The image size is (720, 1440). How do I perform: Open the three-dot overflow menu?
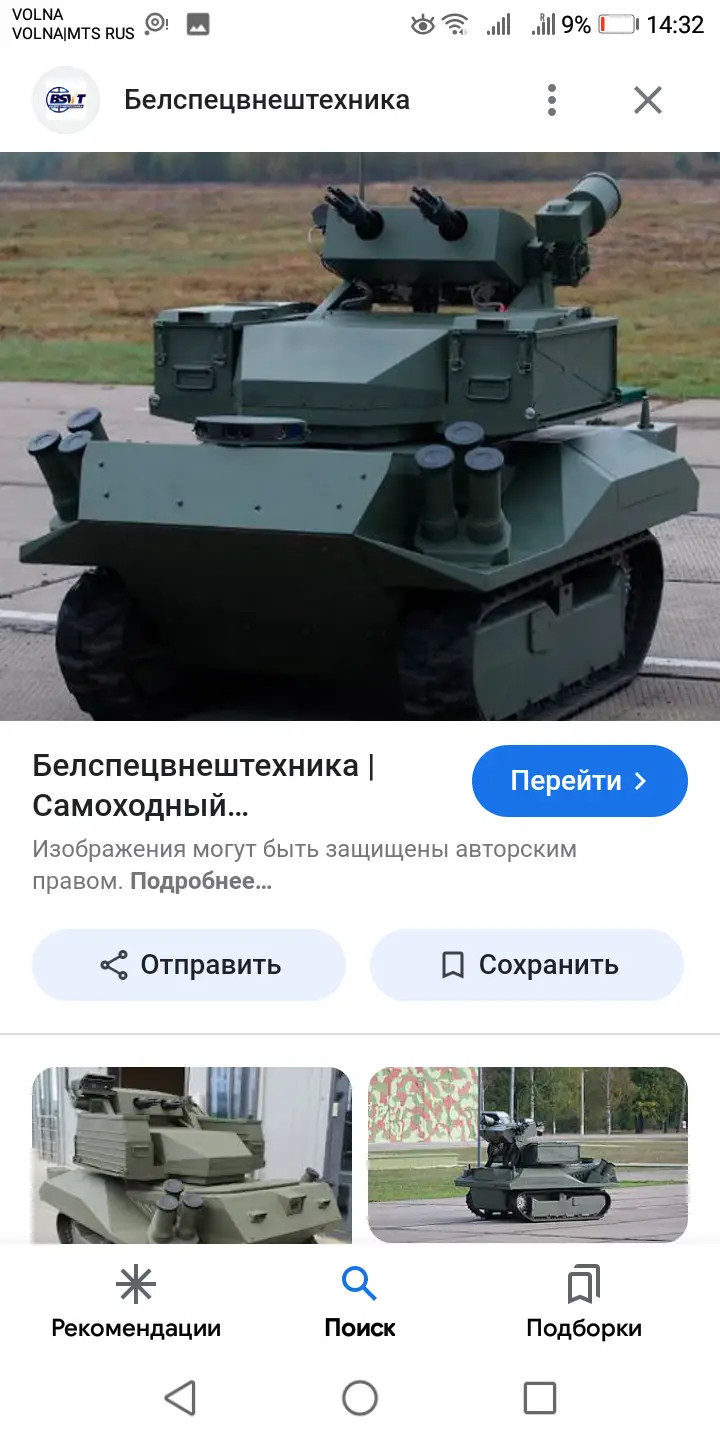click(552, 100)
